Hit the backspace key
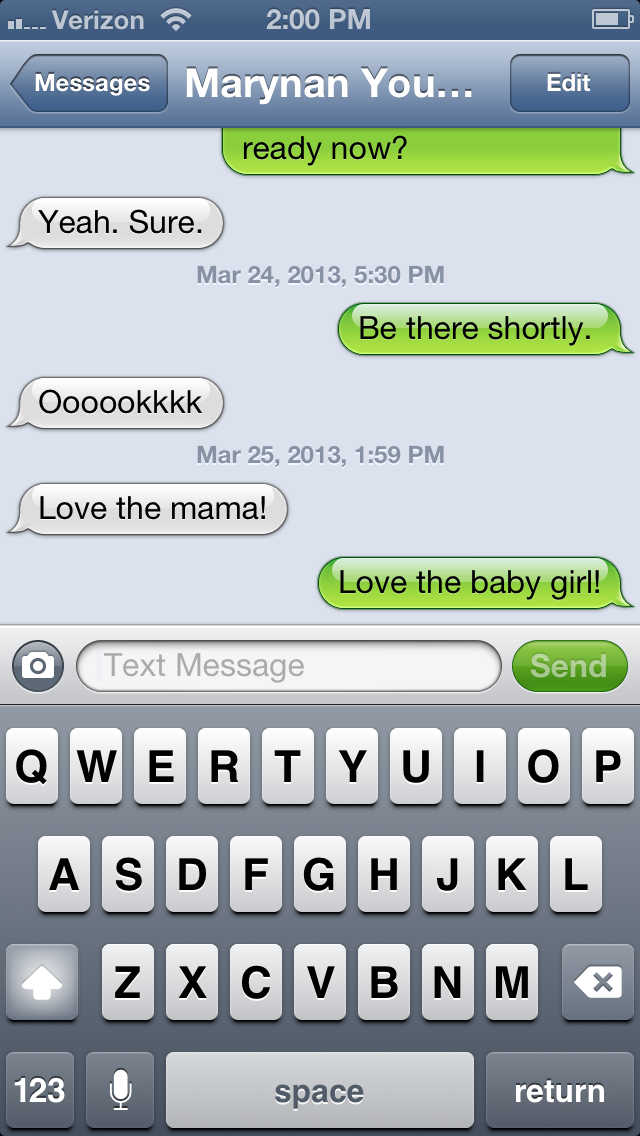The width and height of the screenshot is (640, 1136). click(x=598, y=983)
